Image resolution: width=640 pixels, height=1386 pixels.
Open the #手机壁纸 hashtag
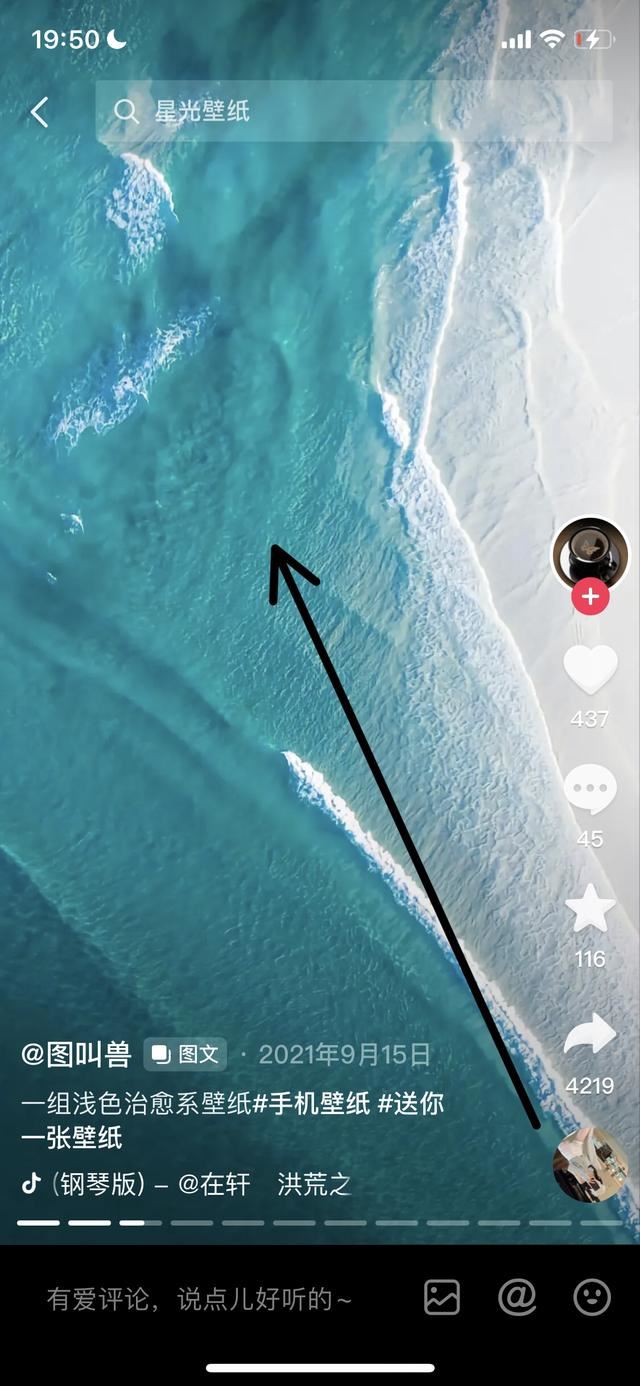tap(310, 1105)
